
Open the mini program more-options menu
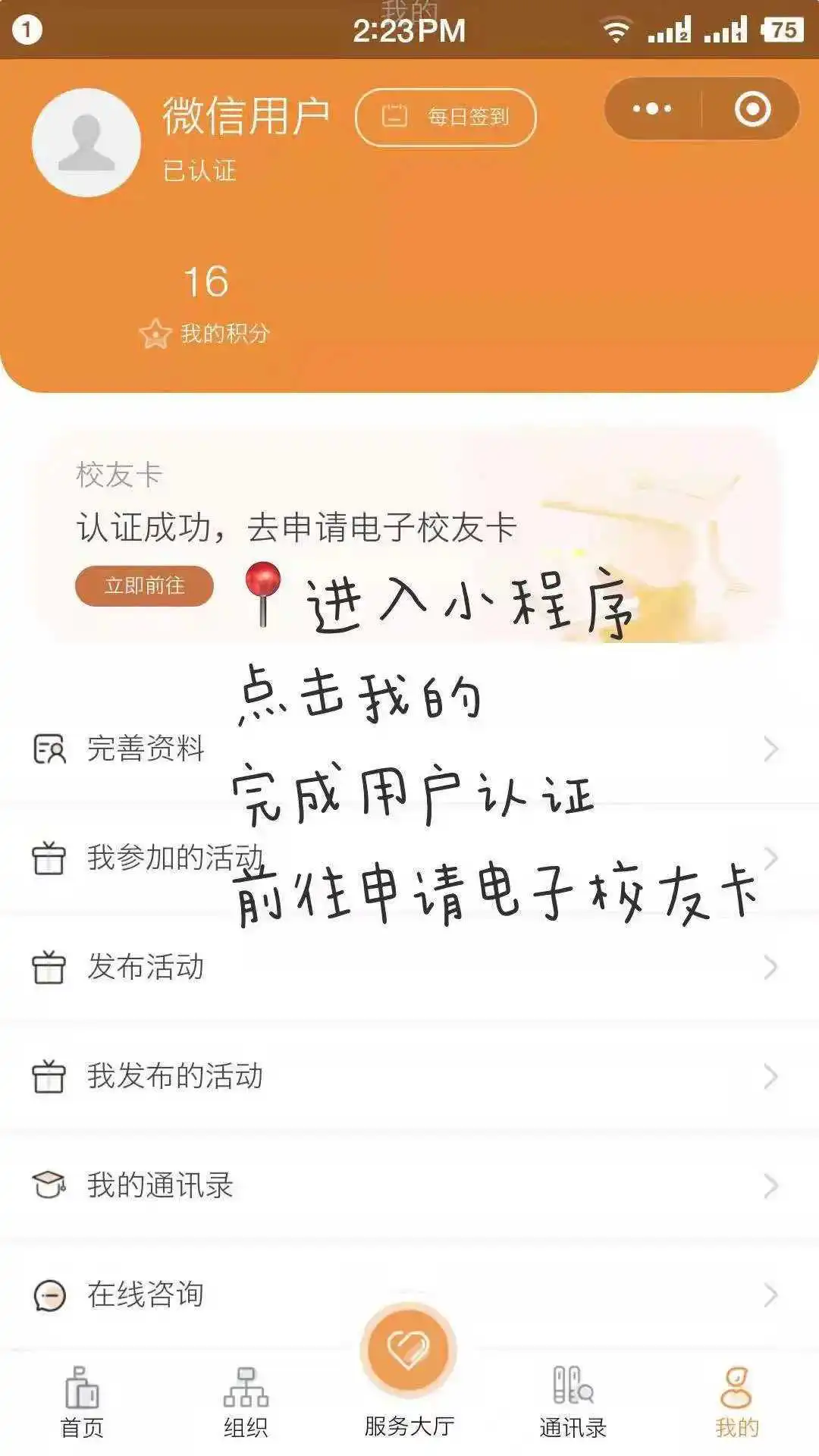[652, 108]
